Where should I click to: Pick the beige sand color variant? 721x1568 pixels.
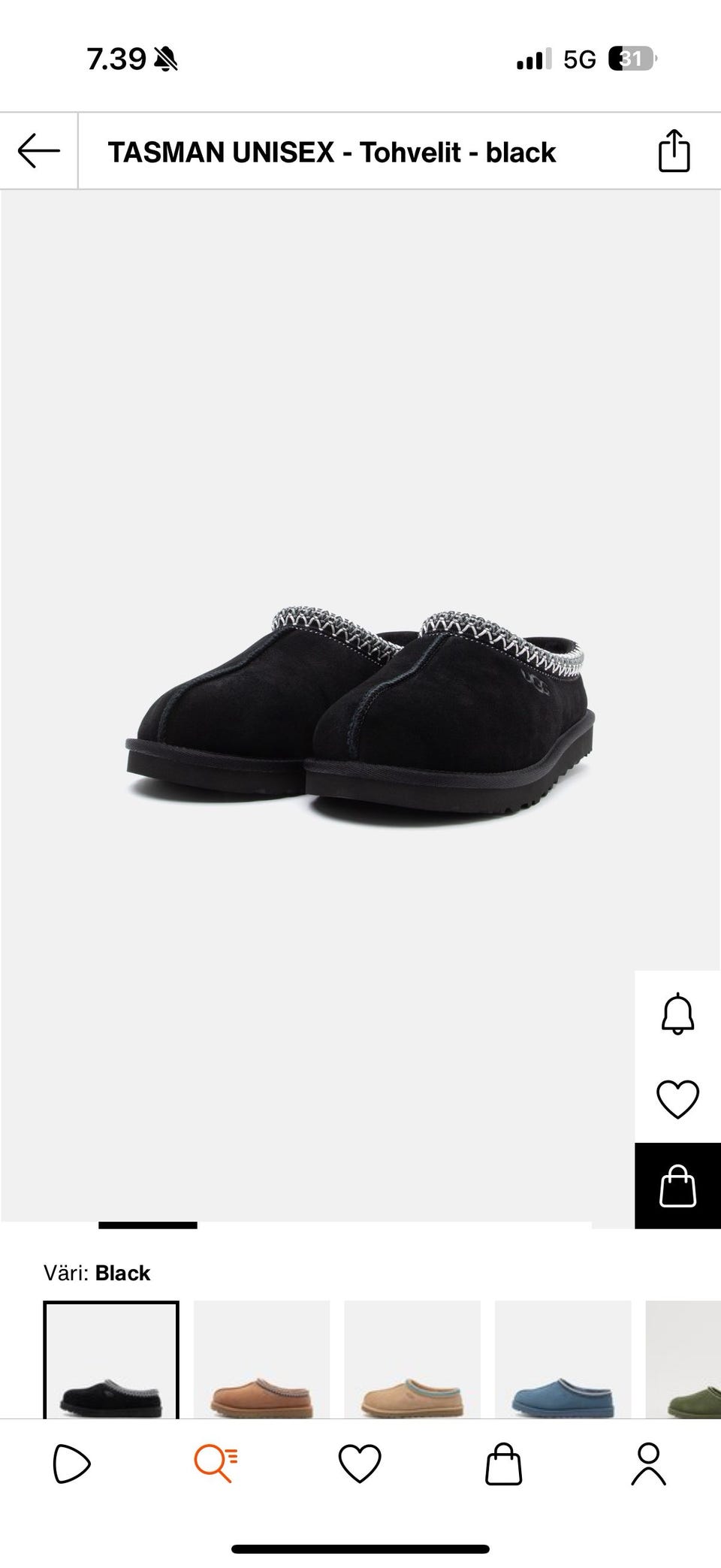pyautogui.click(x=412, y=1360)
